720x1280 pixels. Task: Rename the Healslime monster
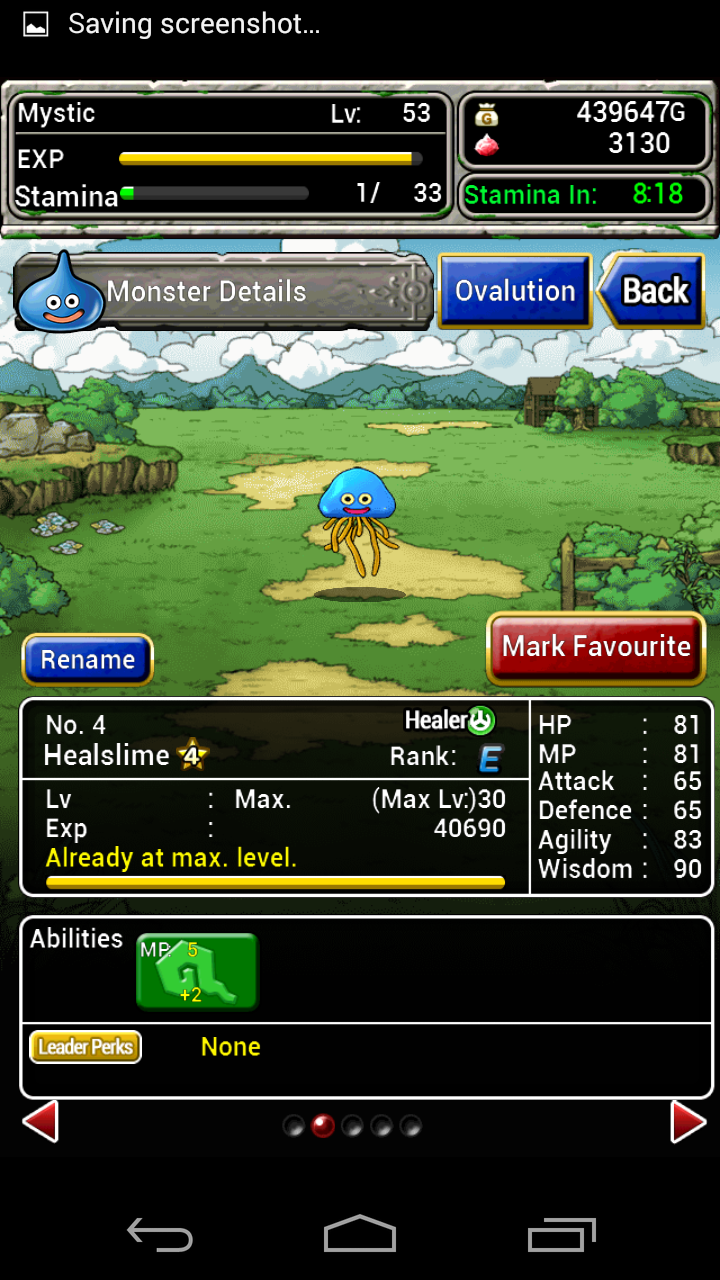point(88,660)
